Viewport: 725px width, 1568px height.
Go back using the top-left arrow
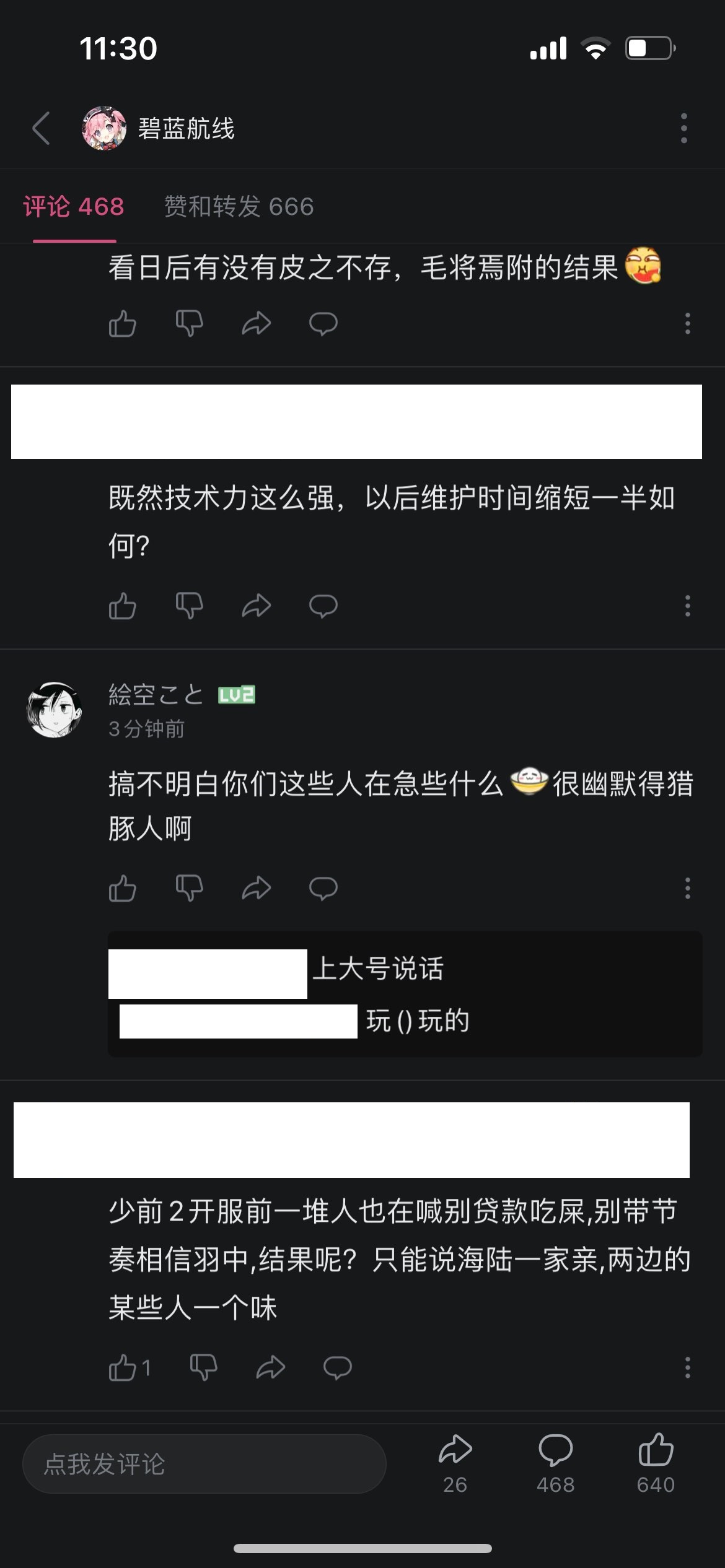click(x=41, y=129)
